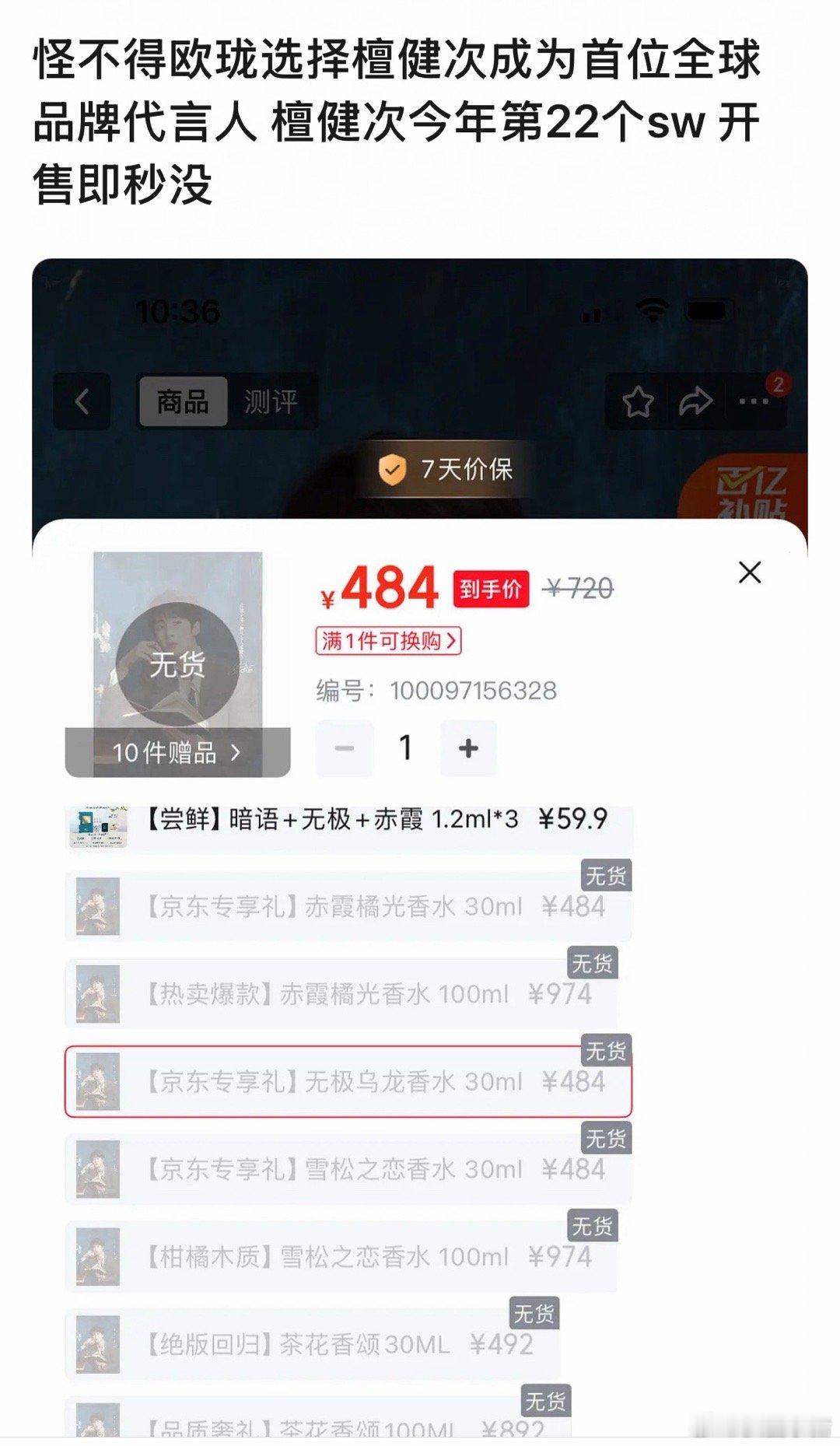The image size is (840, 1446).
Task: Tap the favorite star icon
Action: tap(639, 400)
